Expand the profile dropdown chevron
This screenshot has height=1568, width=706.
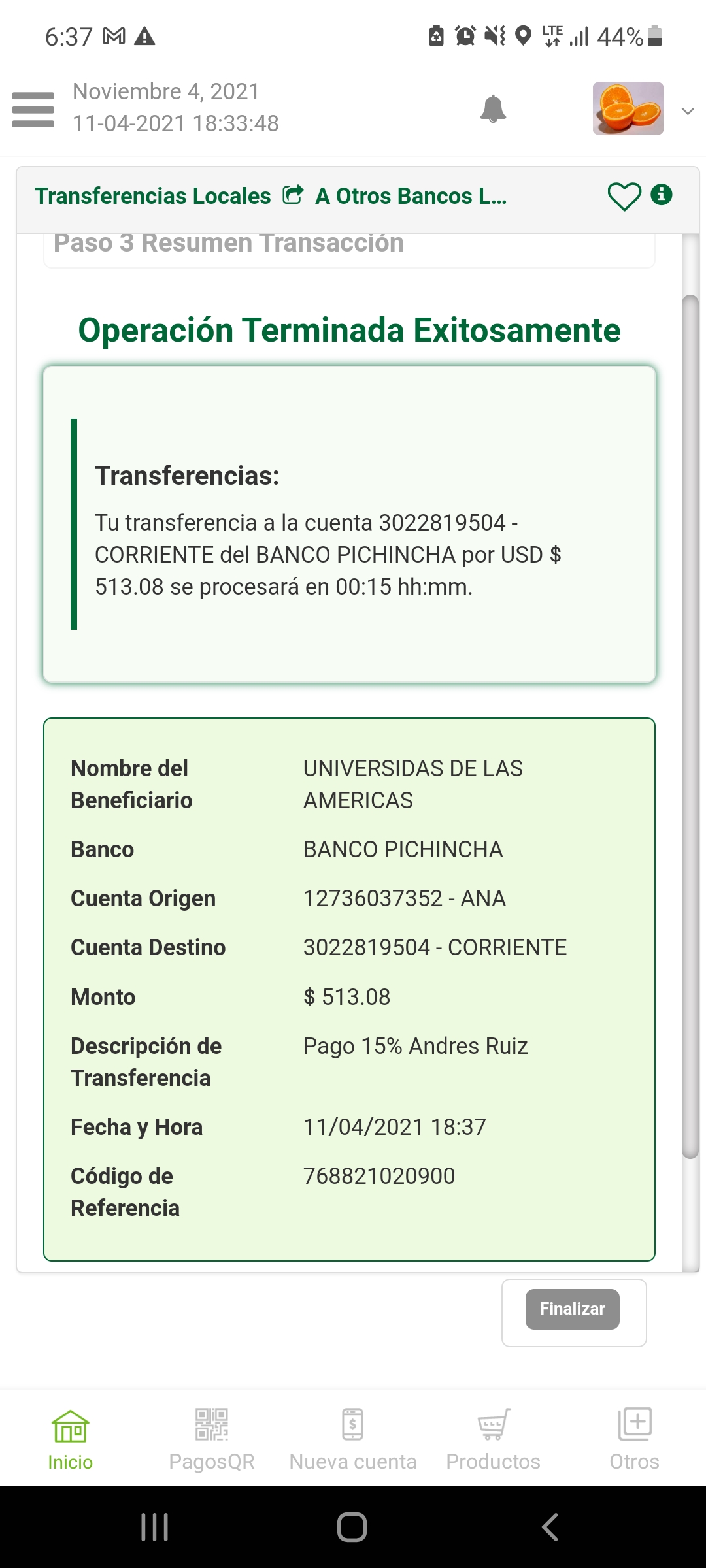point(688,111)
